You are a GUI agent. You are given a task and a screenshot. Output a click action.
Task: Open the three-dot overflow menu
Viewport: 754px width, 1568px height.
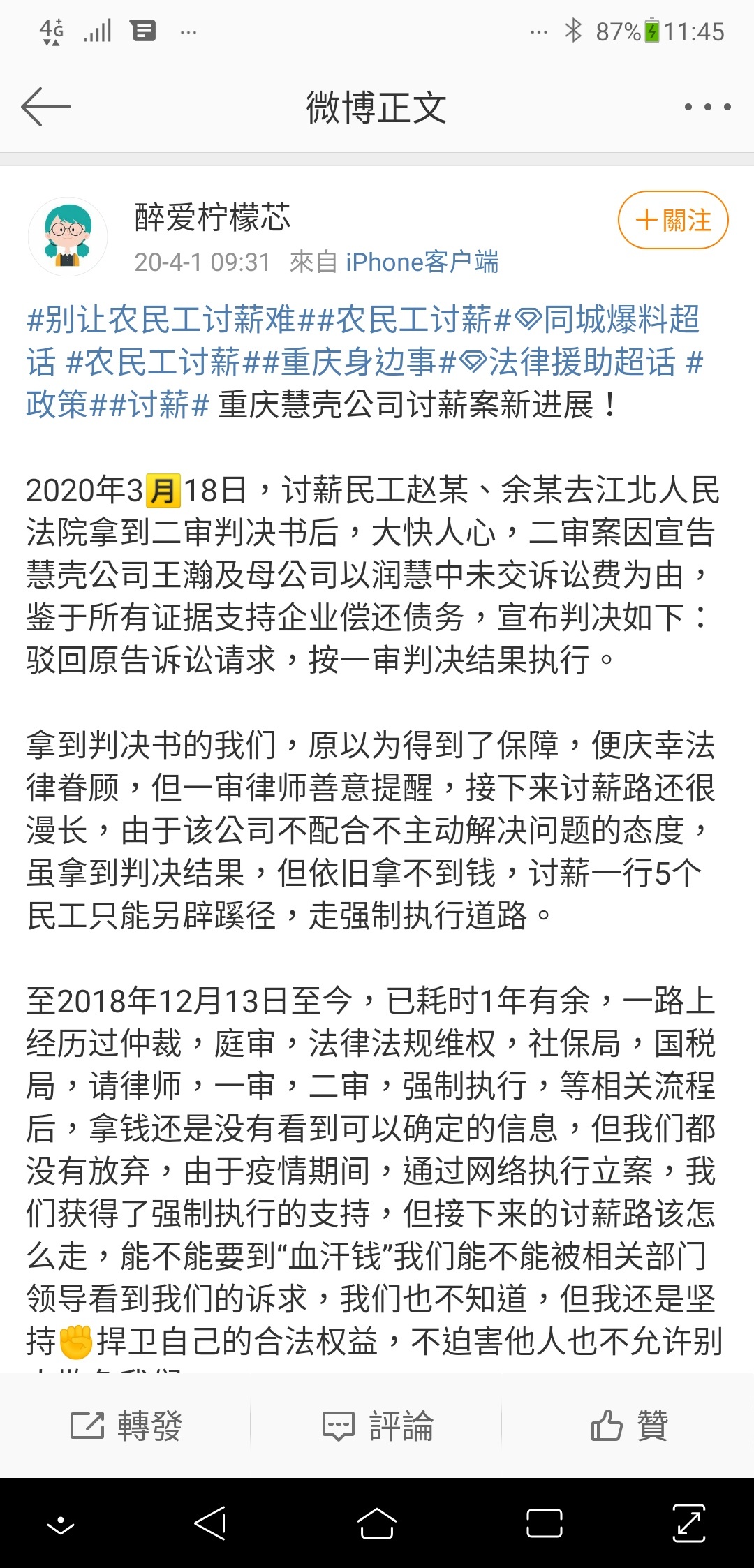click(707, 107)
